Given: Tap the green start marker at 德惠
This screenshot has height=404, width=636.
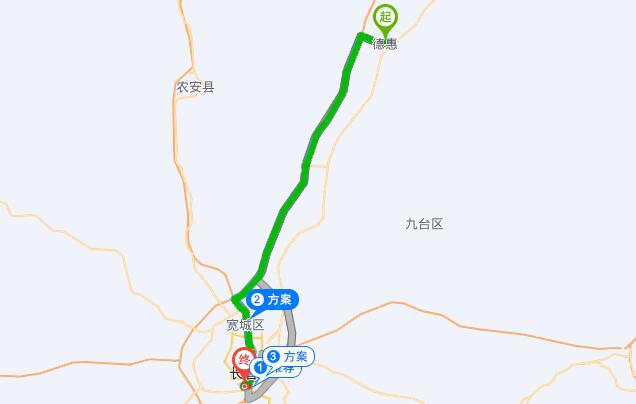Looking at the screenshot, I should 385,19.
